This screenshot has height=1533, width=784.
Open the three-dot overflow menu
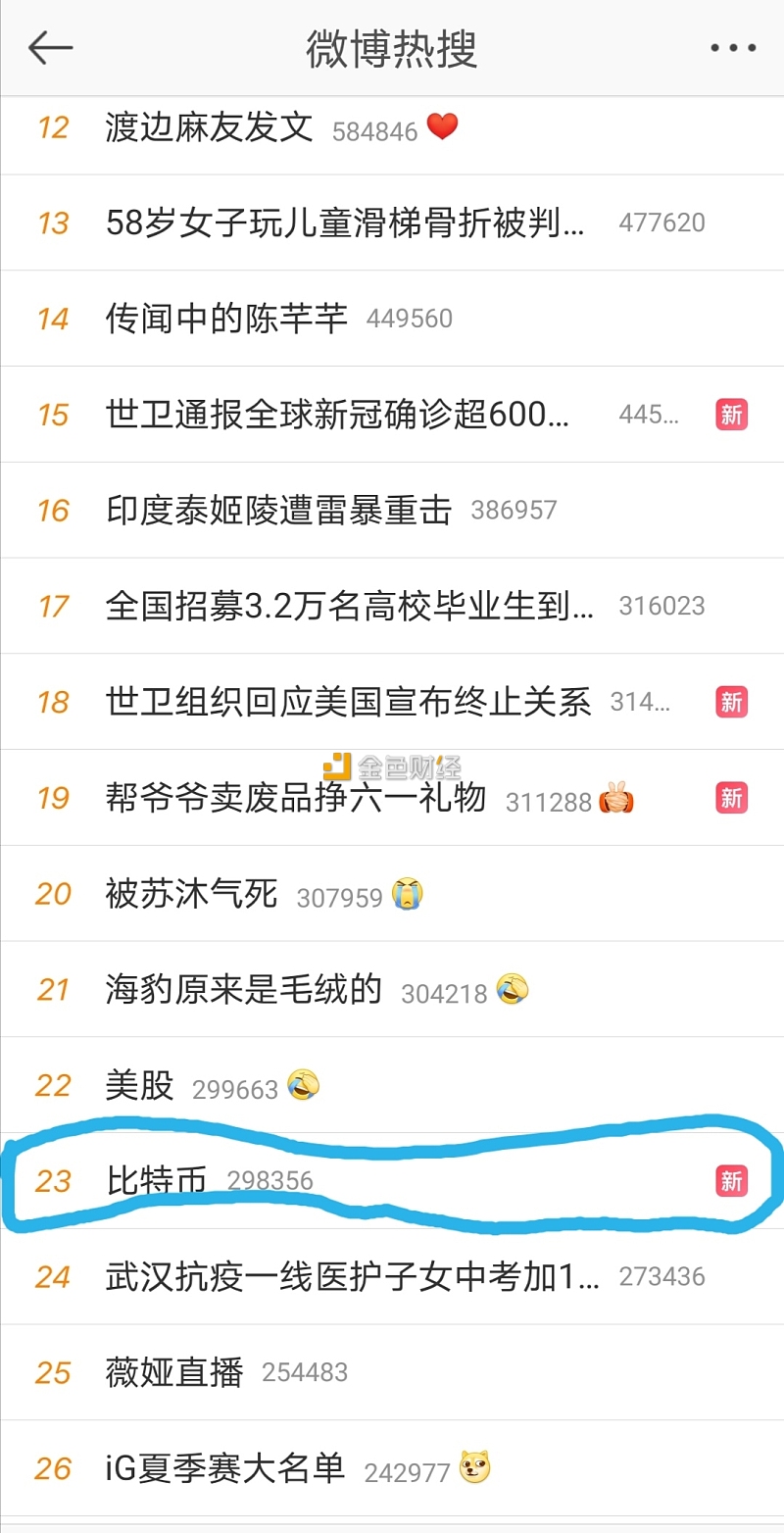pyautogui.click(x=733, y=48)
